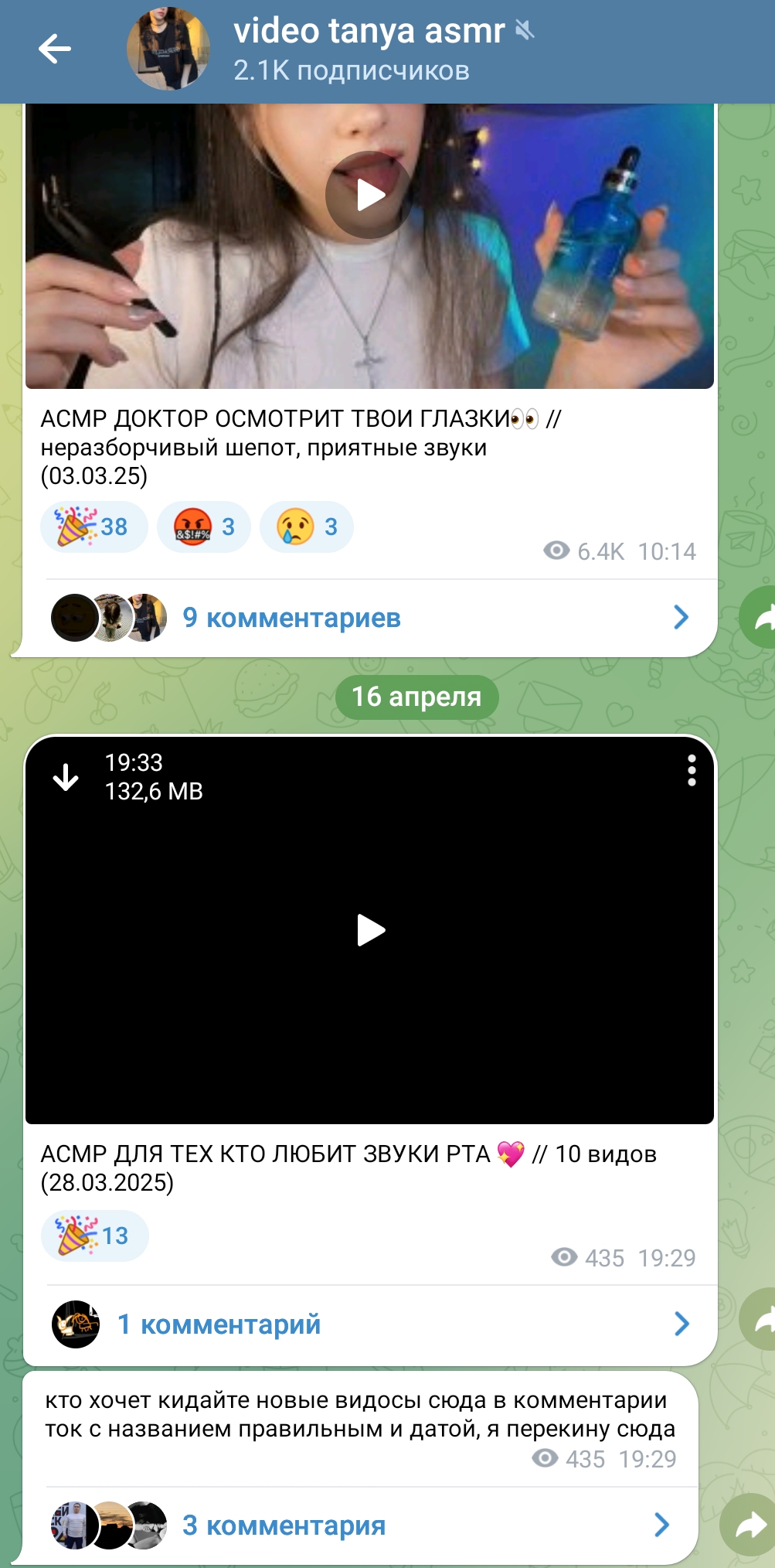
Task: Forward the mouth sounds ASMR video post
Action: coord(759,1319)
